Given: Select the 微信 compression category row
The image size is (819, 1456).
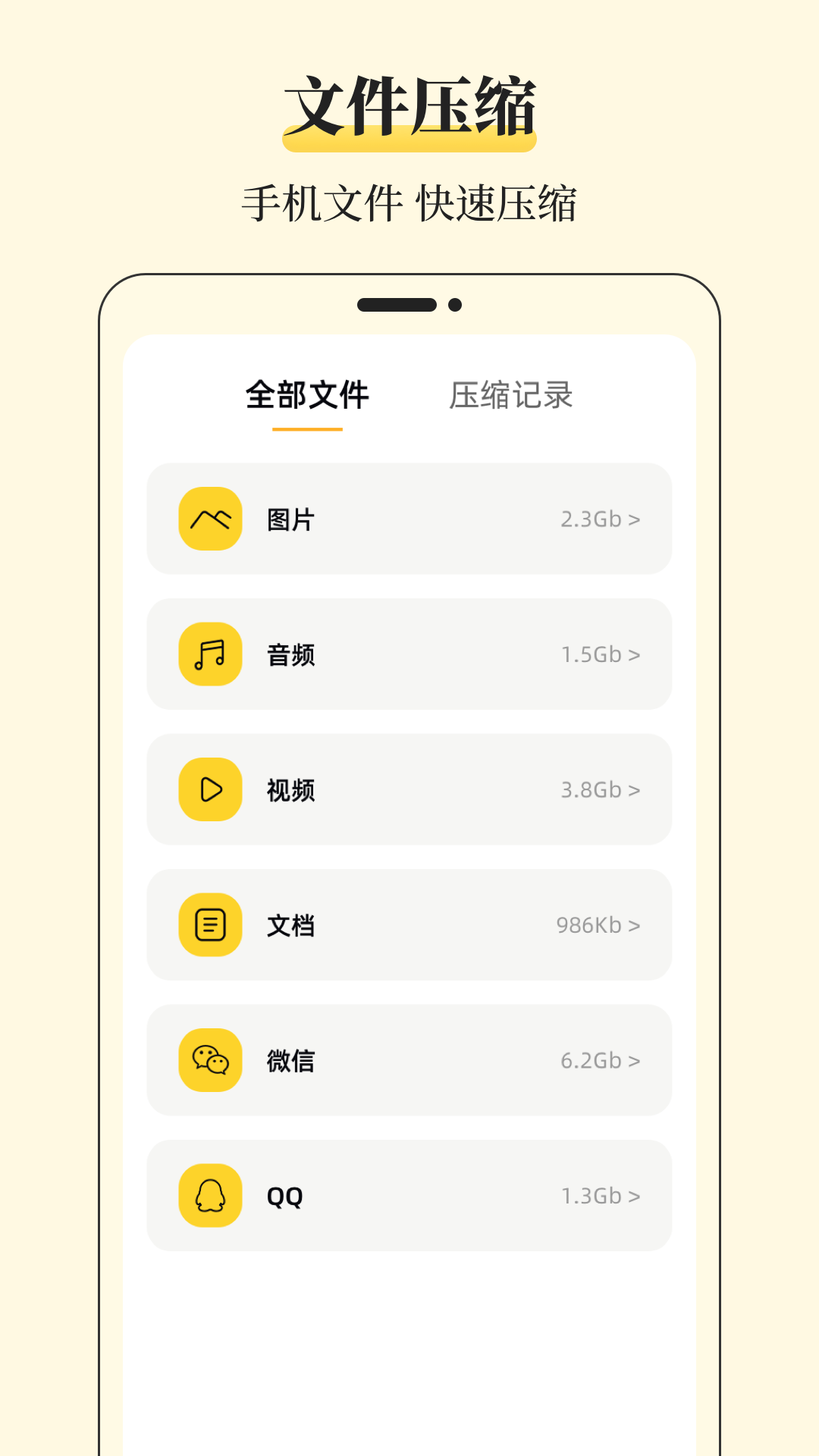Looking at the screenshot, I should (x=409, y=1060).
